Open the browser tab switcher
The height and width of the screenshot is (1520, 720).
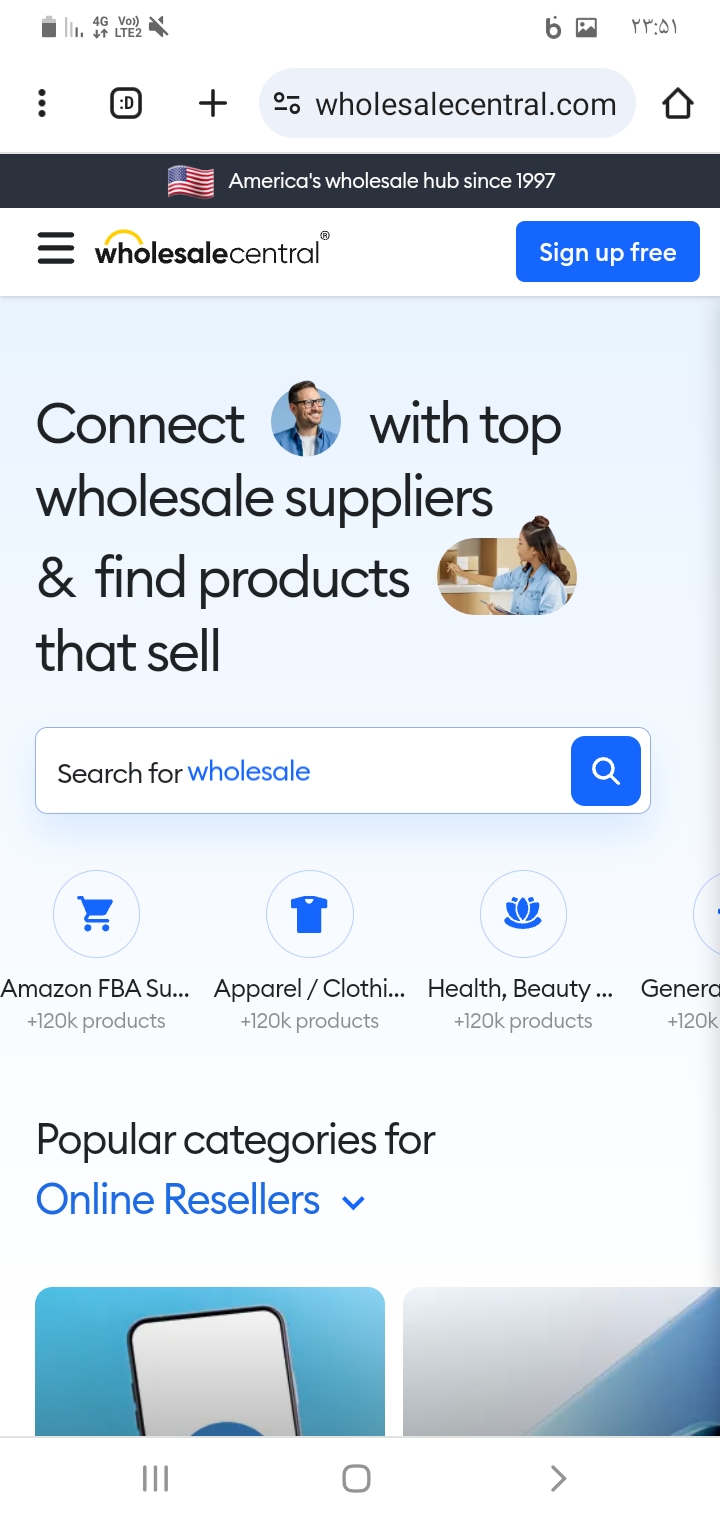126,103
